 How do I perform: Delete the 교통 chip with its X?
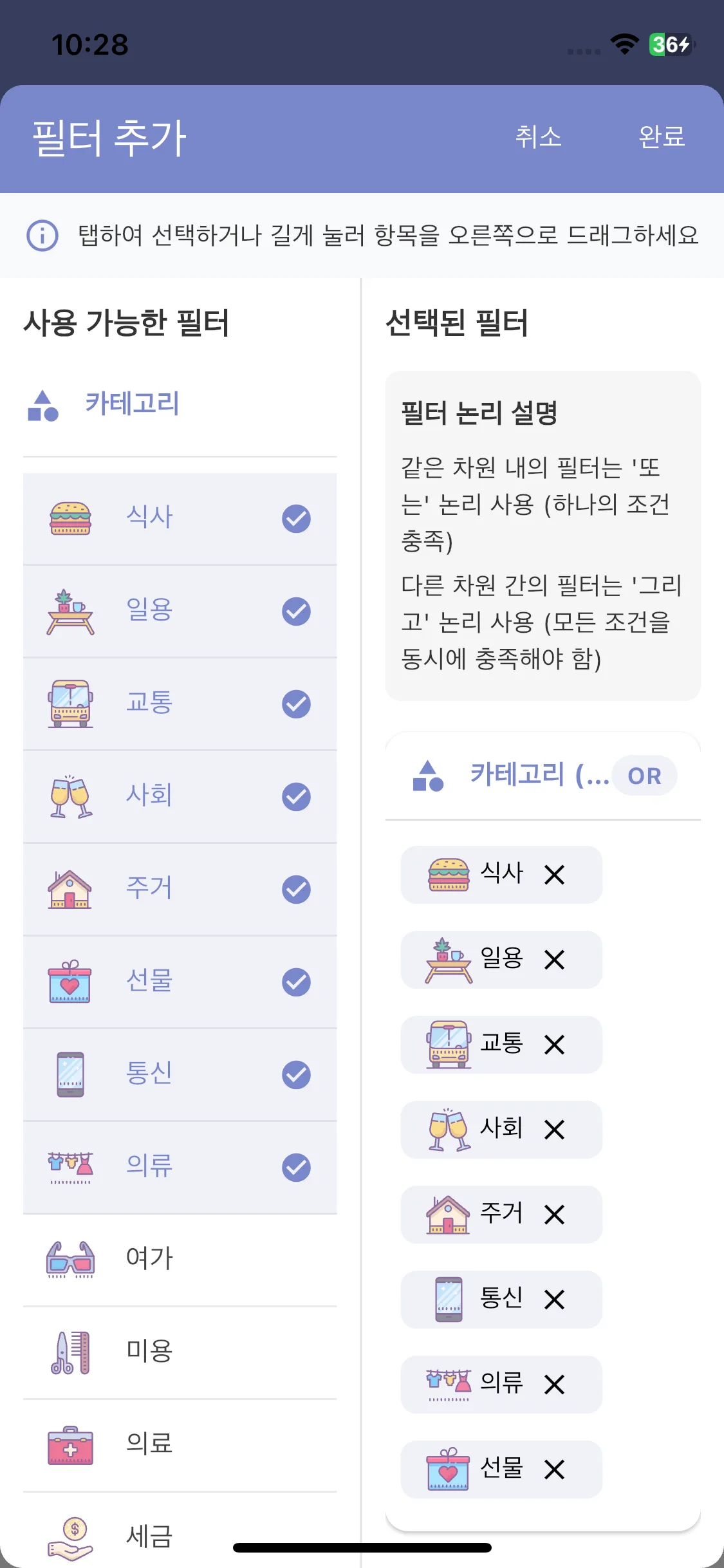coord(554,1045)
